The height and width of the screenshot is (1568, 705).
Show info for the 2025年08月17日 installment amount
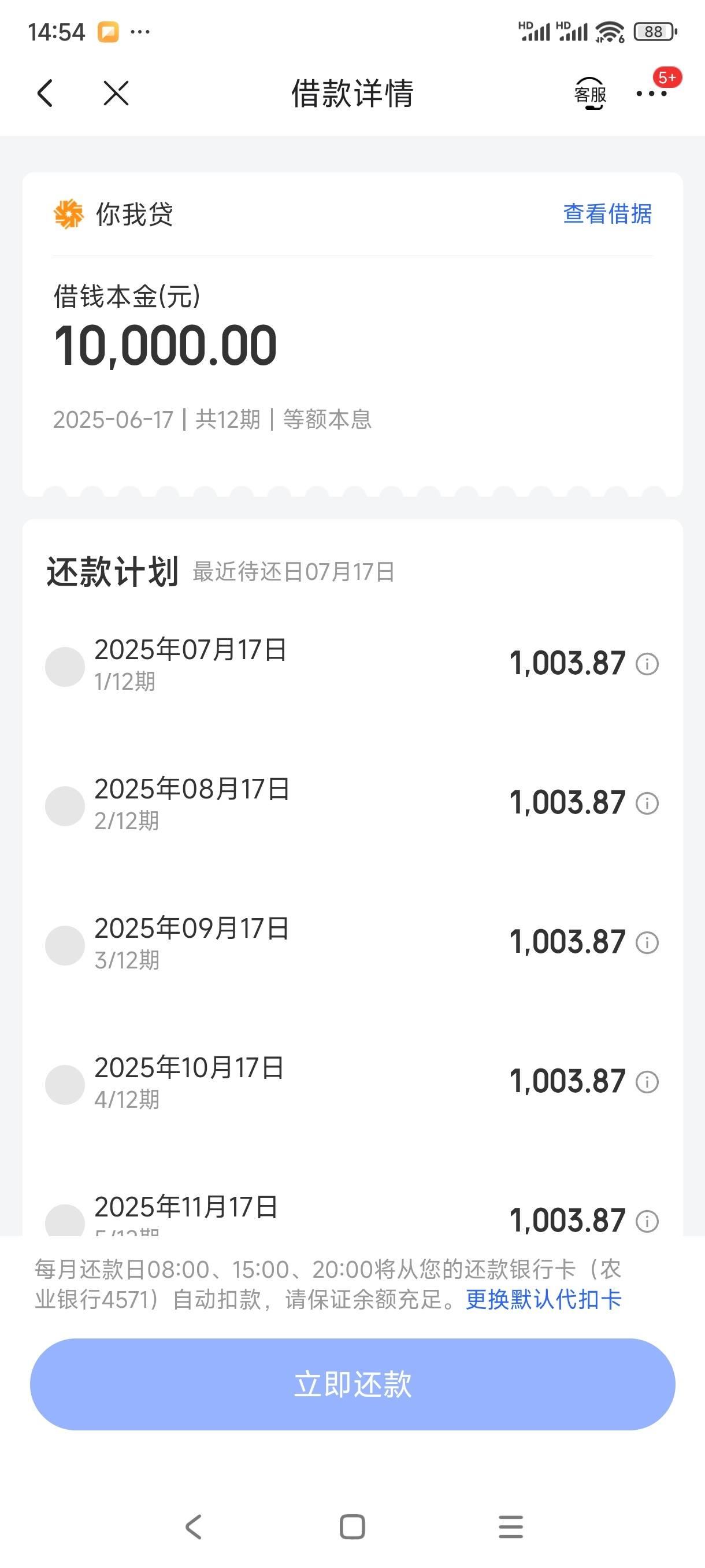tap(647, 804)
